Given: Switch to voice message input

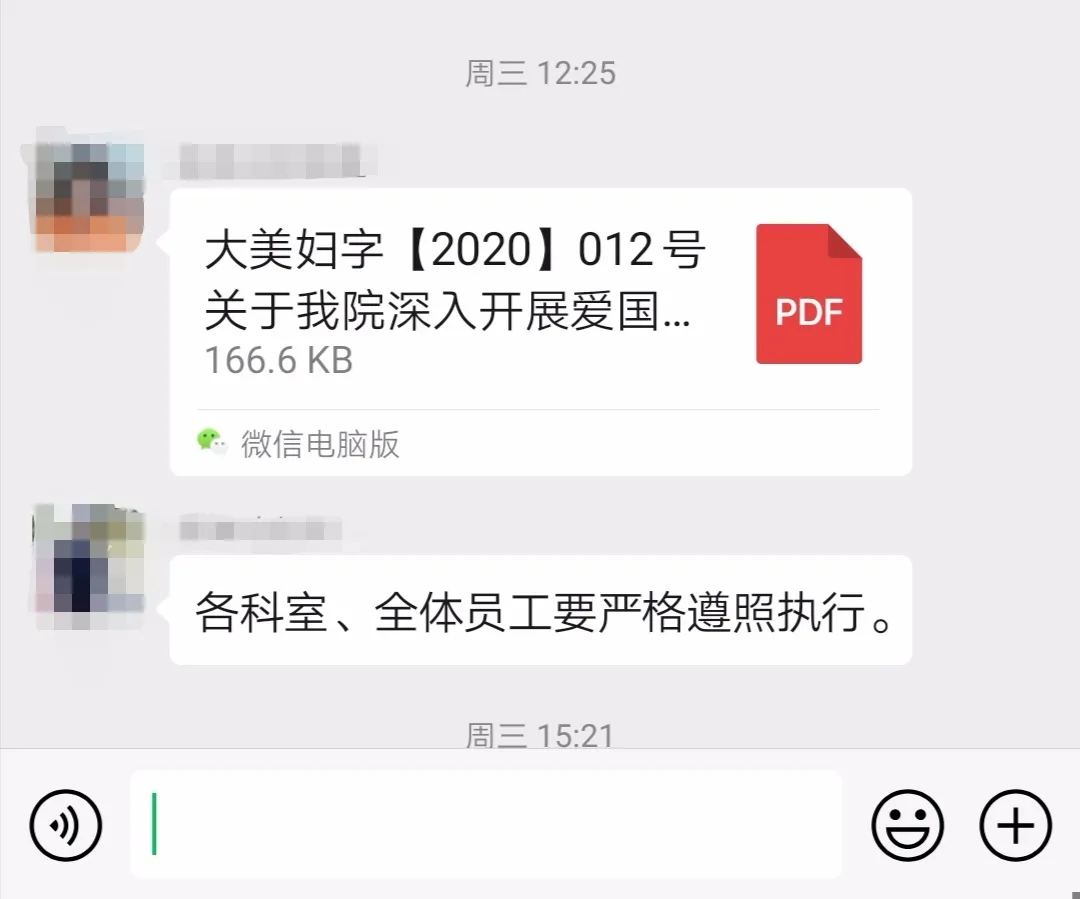Looking at the screenshot, I should pos(66,826).
